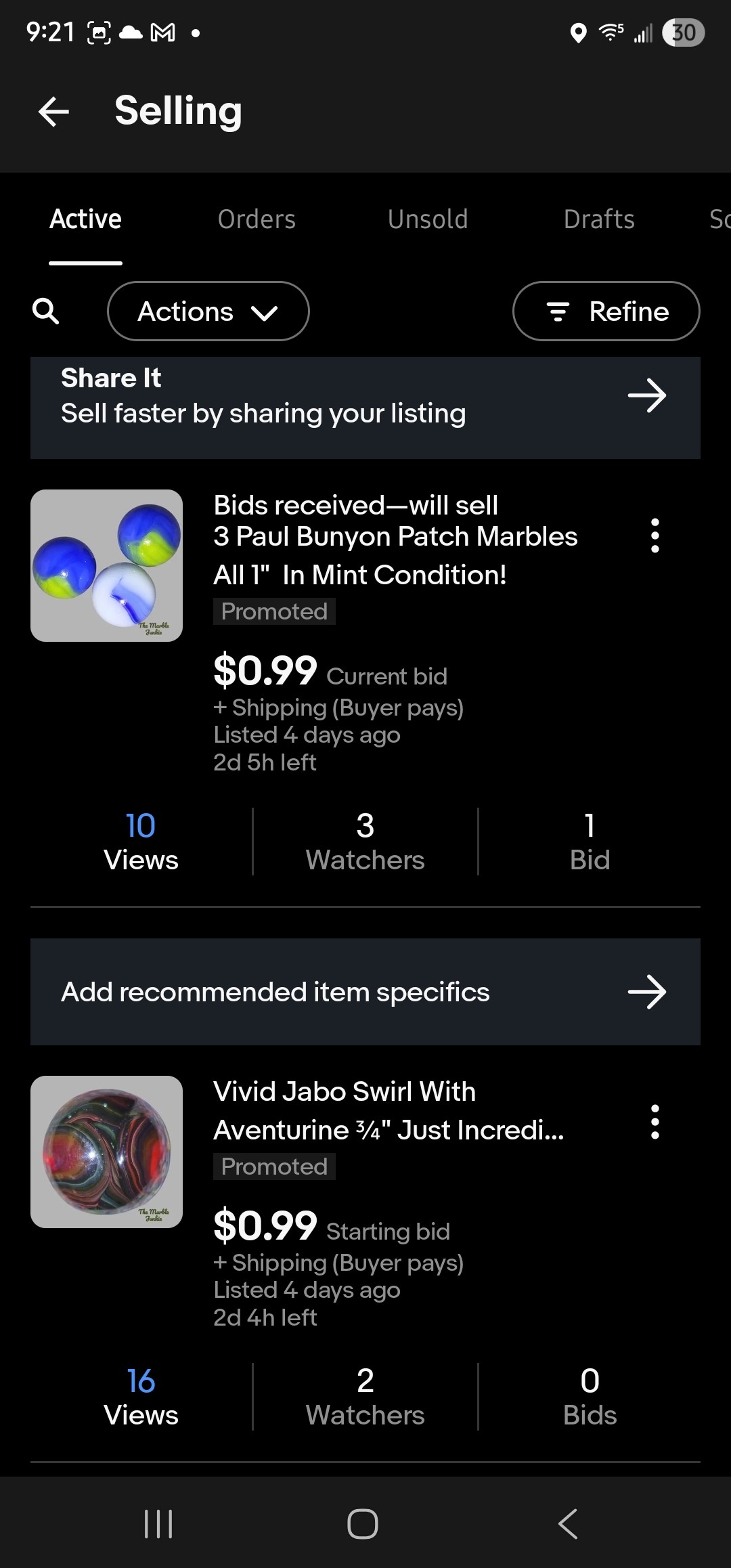Viewport: 731px width, 1568px height.
Task: Expand the Actions dropdown
Action: point(208,311)
